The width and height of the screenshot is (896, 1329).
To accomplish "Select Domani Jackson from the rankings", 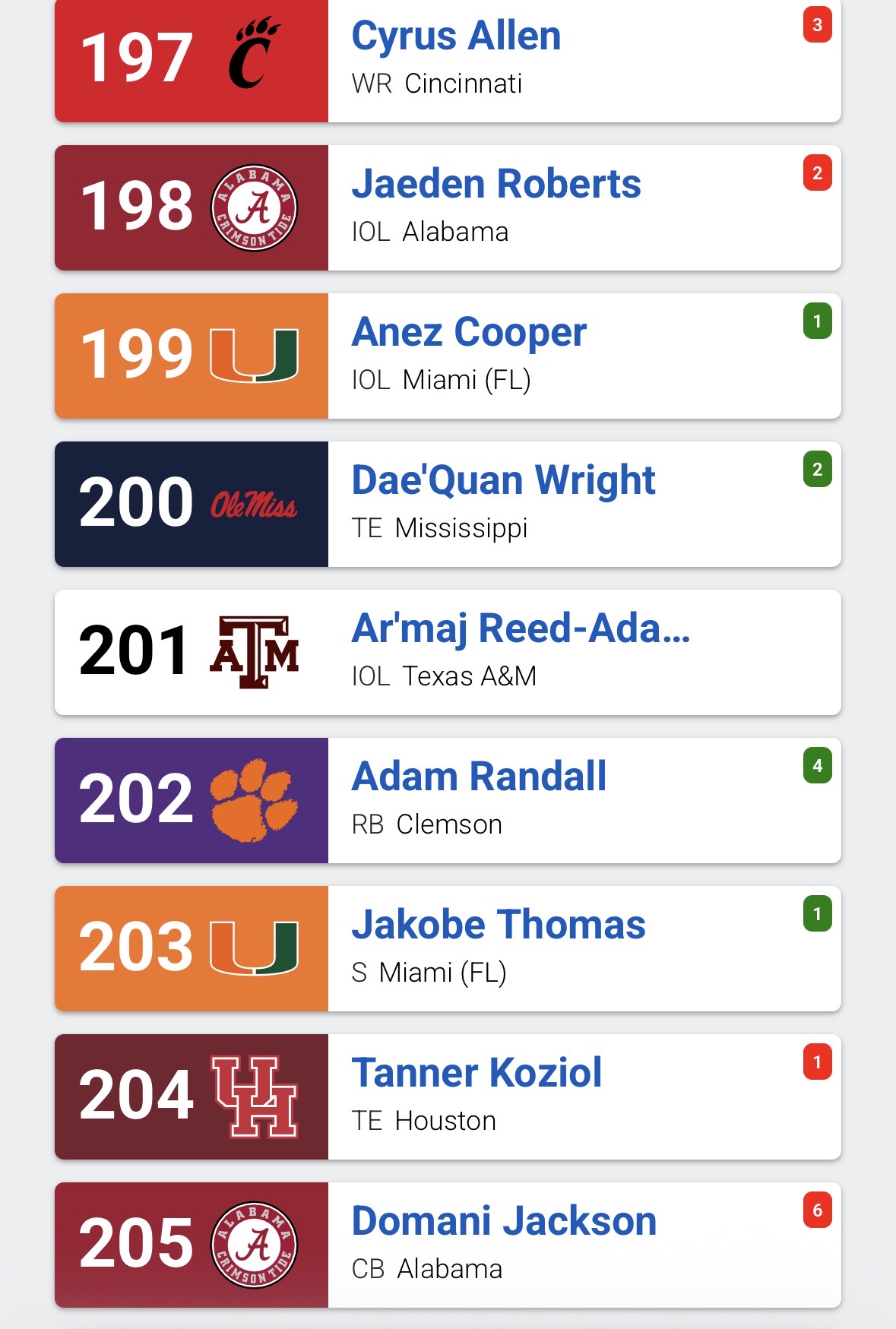I will [504, 1222].
